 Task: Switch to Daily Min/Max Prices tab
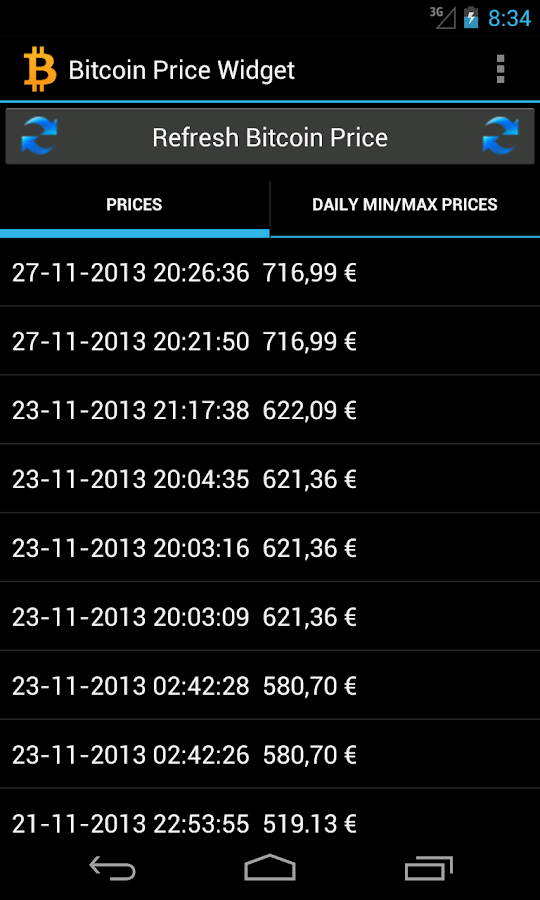coord(405,205)
